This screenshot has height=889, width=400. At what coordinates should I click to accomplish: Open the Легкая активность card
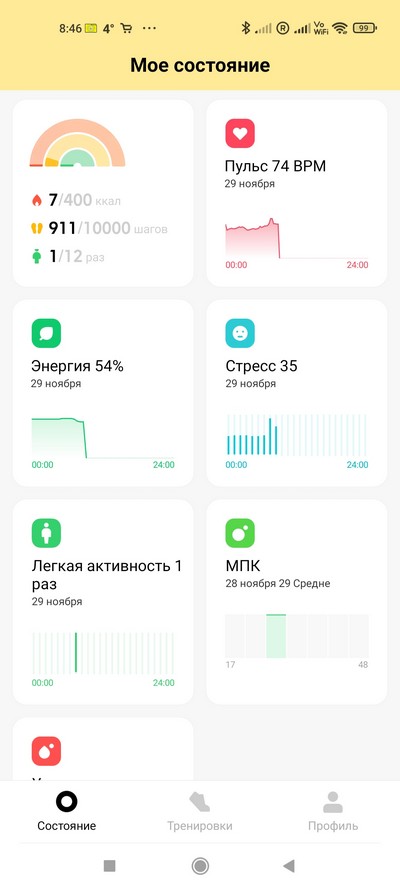coord(103,602)
